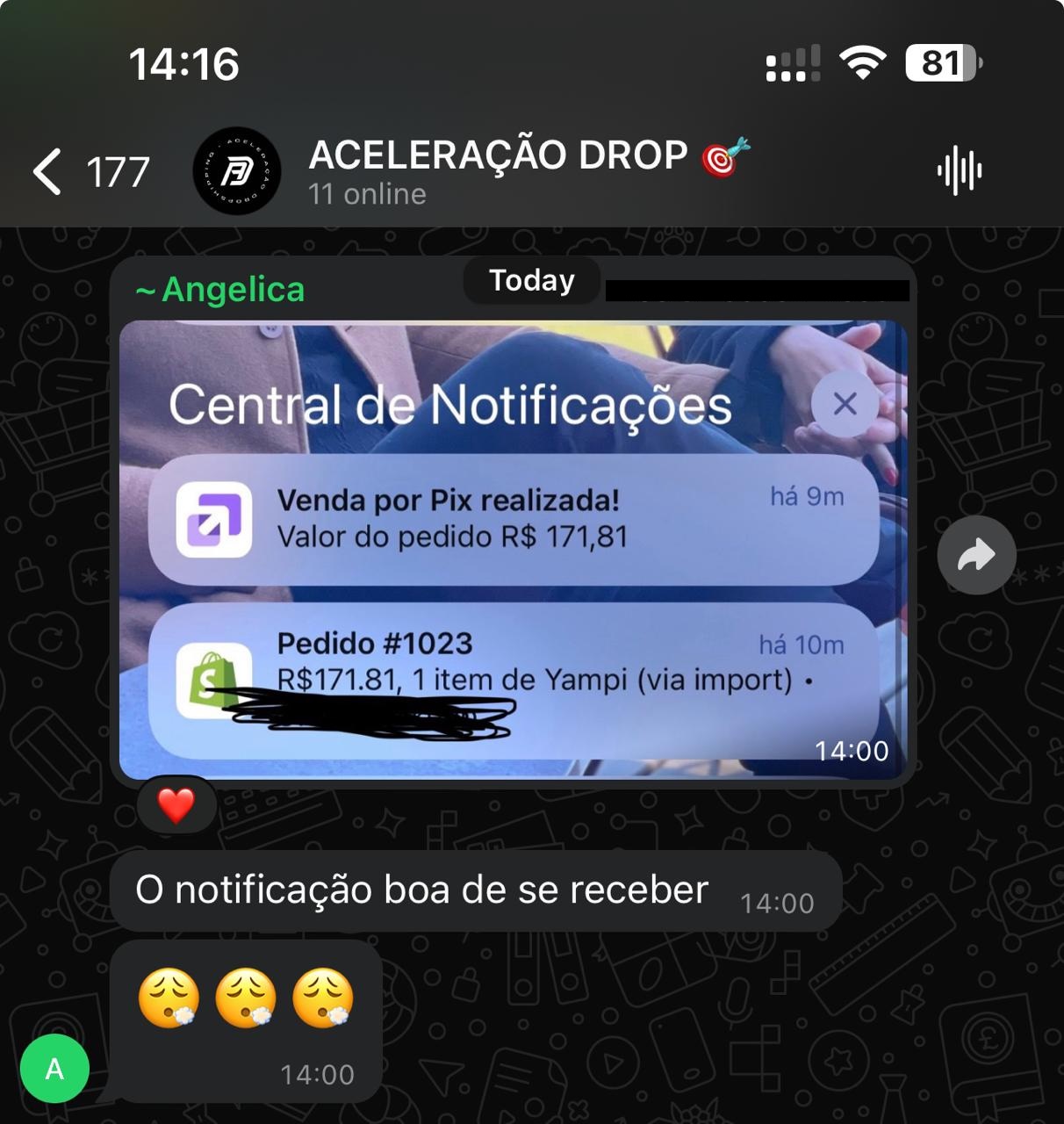This screenshot has width=1064, height=1124.
Task: Tap 11 online below the group name
Action: pyautogui.click(x=366, y=194)
